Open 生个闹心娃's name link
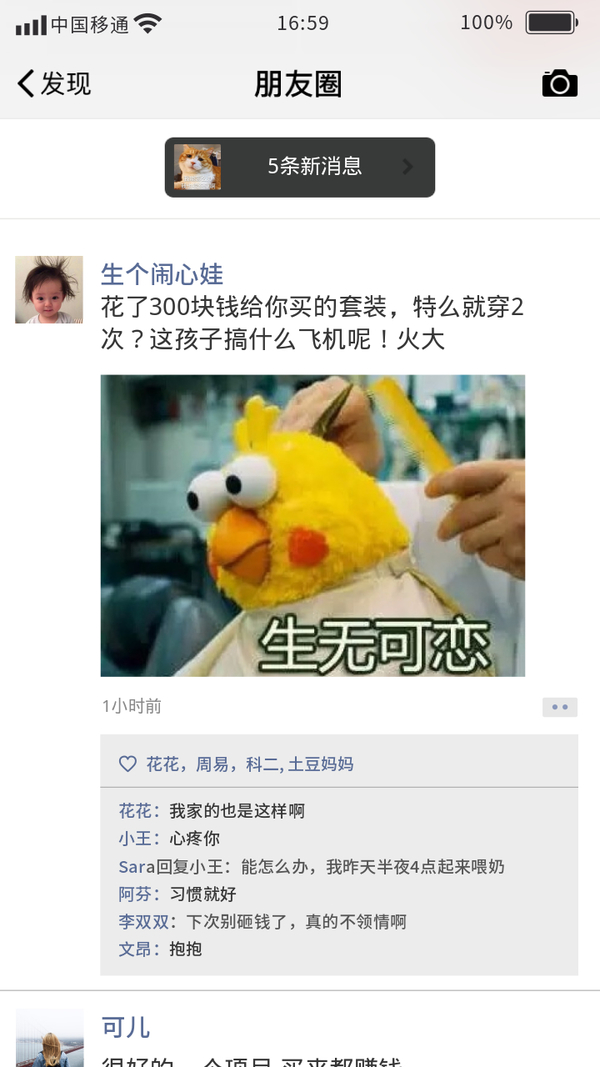 (162, 274)
